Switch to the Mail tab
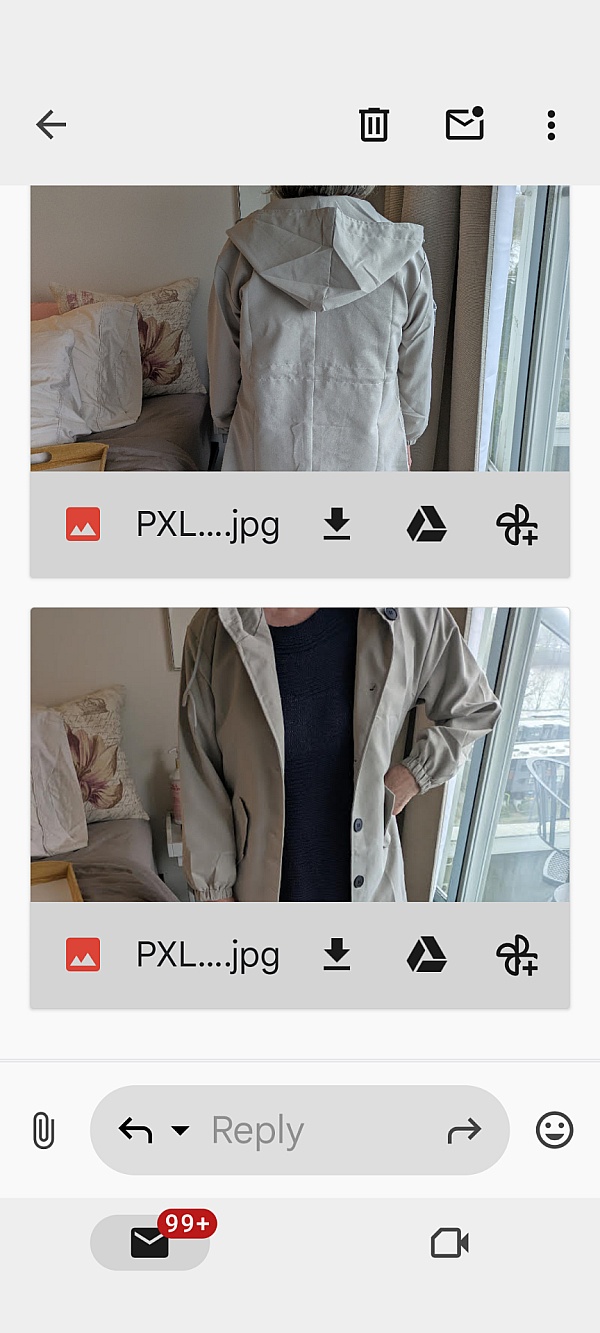This screenshot has width=600, height=1333. coord(150,1243)
